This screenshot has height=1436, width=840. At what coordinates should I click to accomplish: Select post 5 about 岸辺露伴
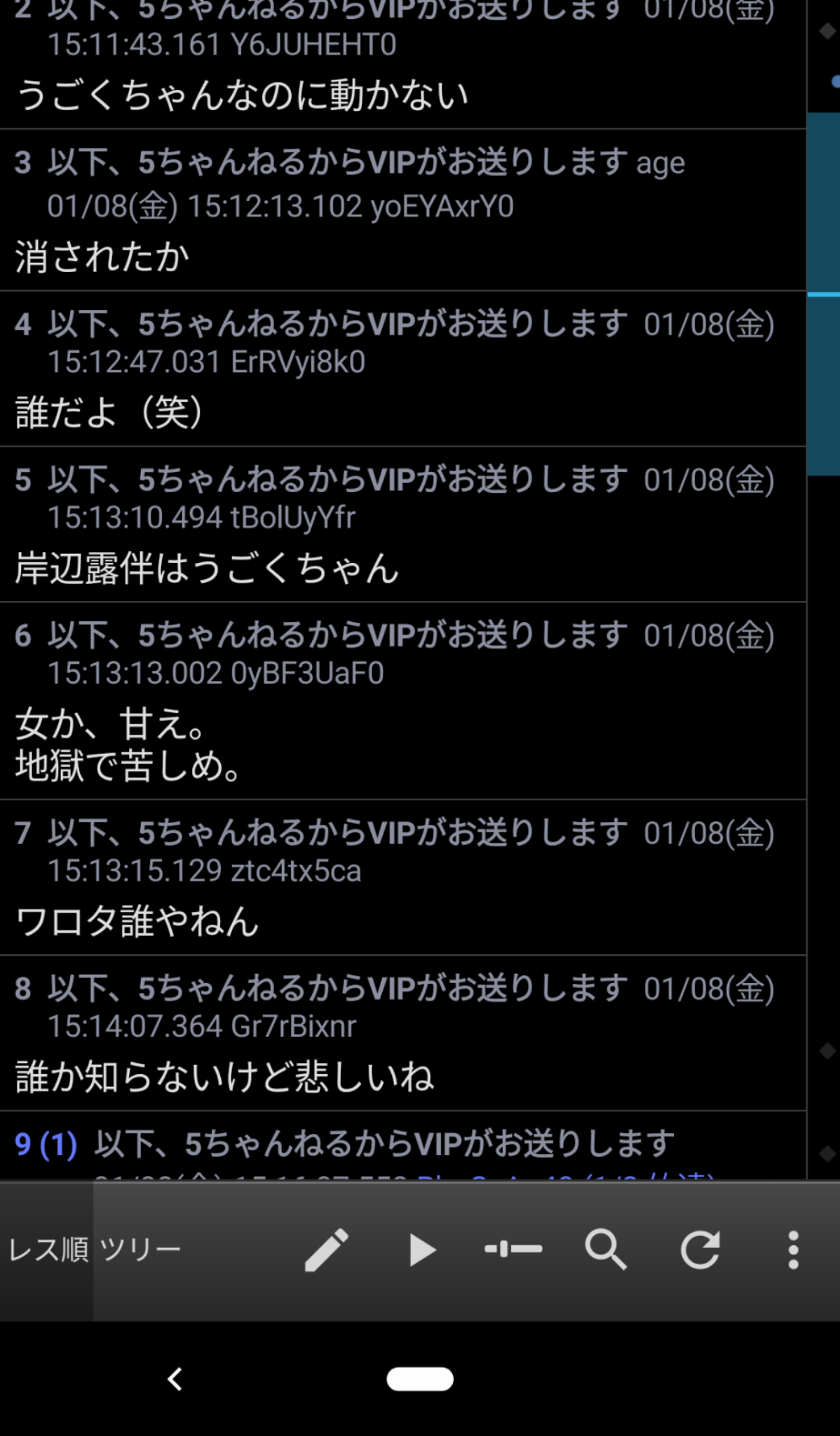(x=403, y=524)
